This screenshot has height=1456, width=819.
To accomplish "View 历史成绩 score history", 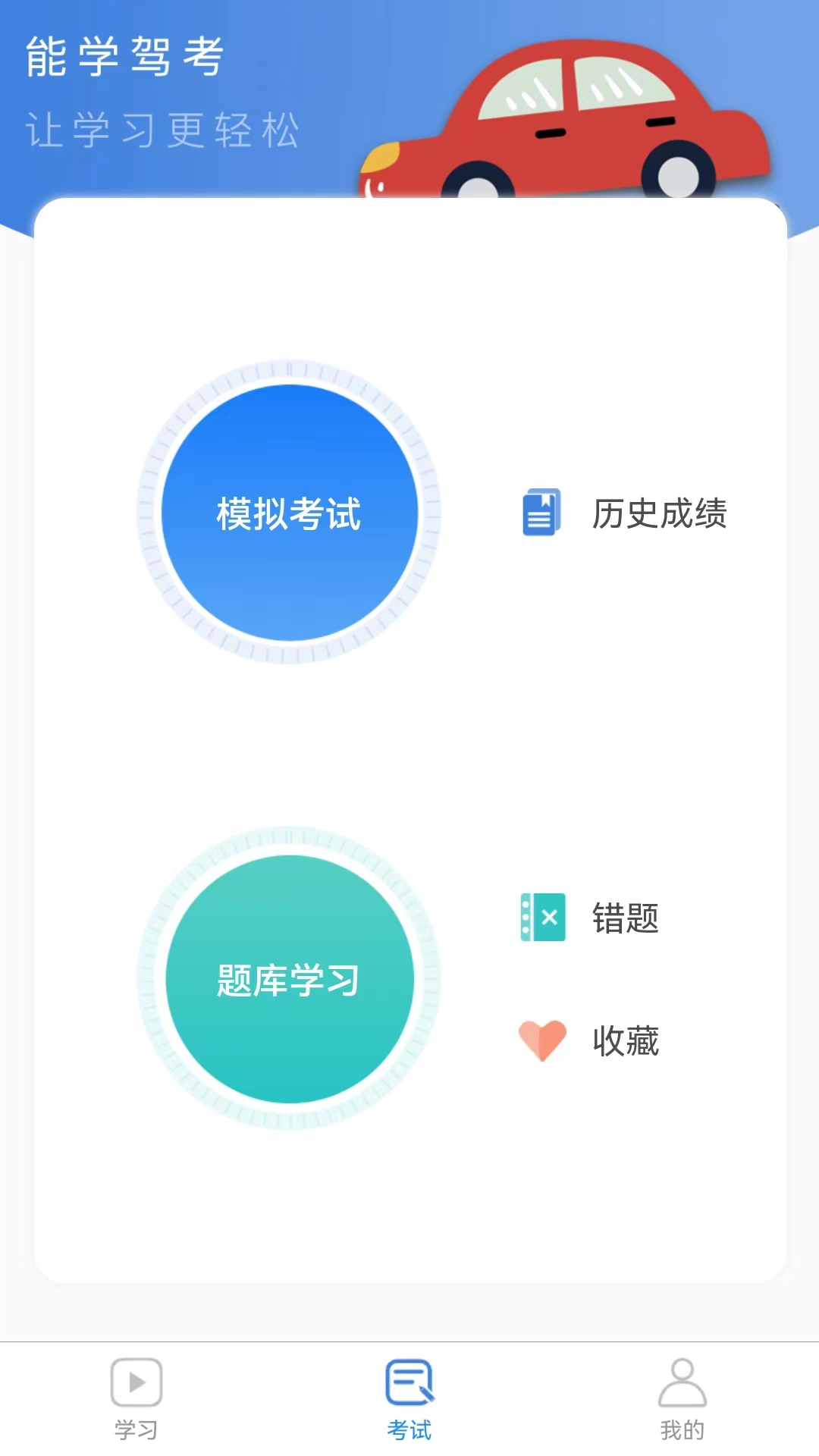I will click(x=625, y=513).
